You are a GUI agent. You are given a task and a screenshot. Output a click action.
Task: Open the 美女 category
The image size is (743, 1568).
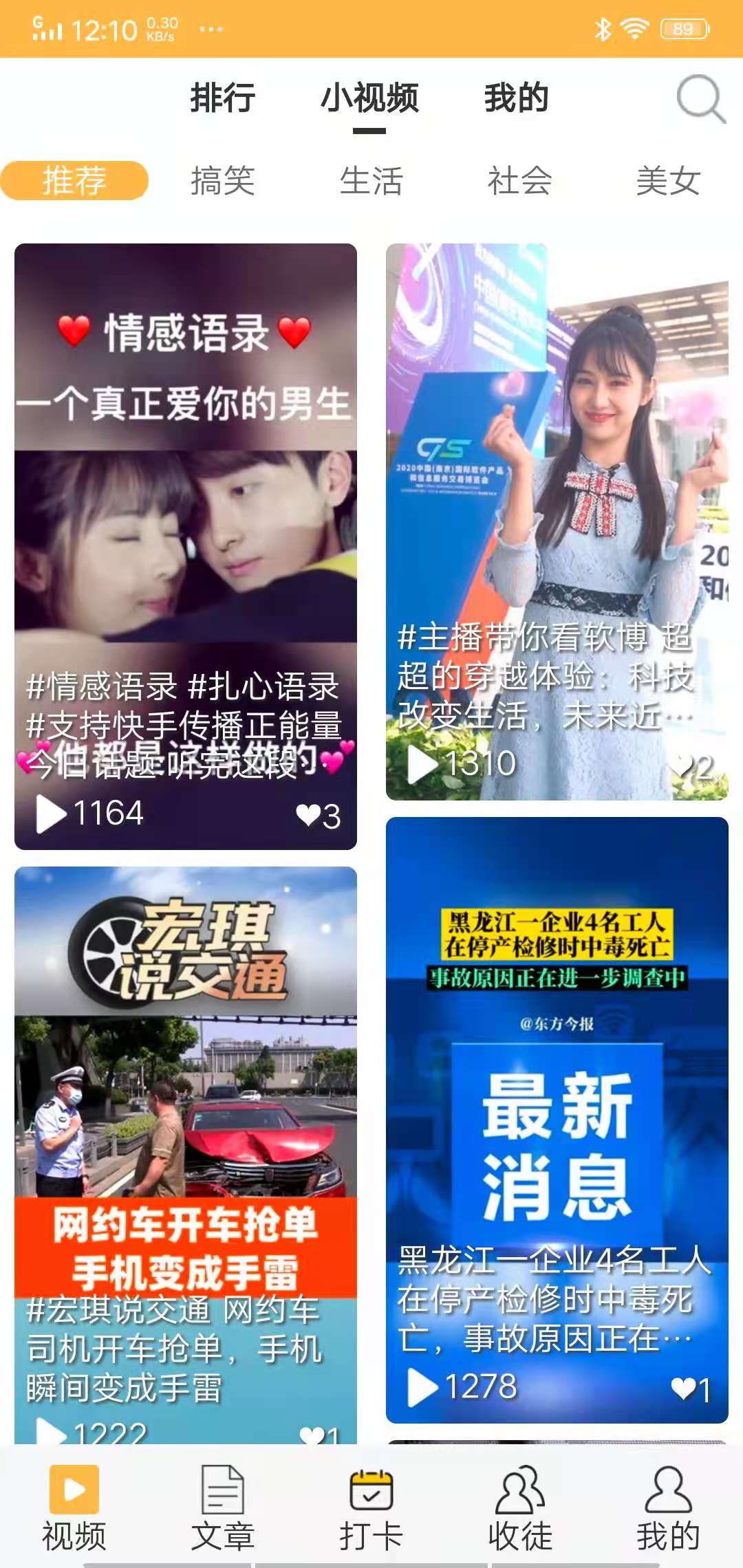pyautogui.click(x=669, y=180)
